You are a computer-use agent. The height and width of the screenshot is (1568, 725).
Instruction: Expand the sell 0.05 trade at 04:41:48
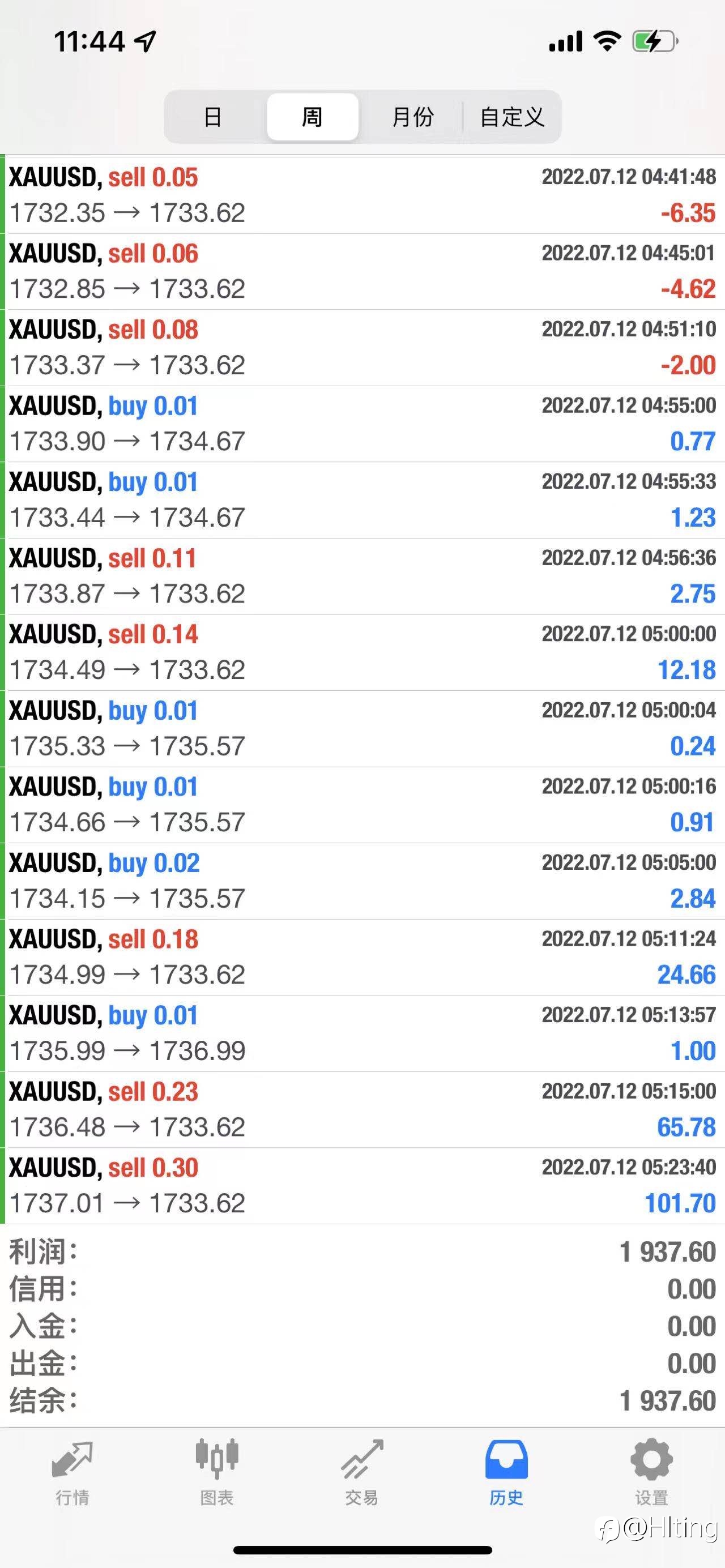coord(364,195)
